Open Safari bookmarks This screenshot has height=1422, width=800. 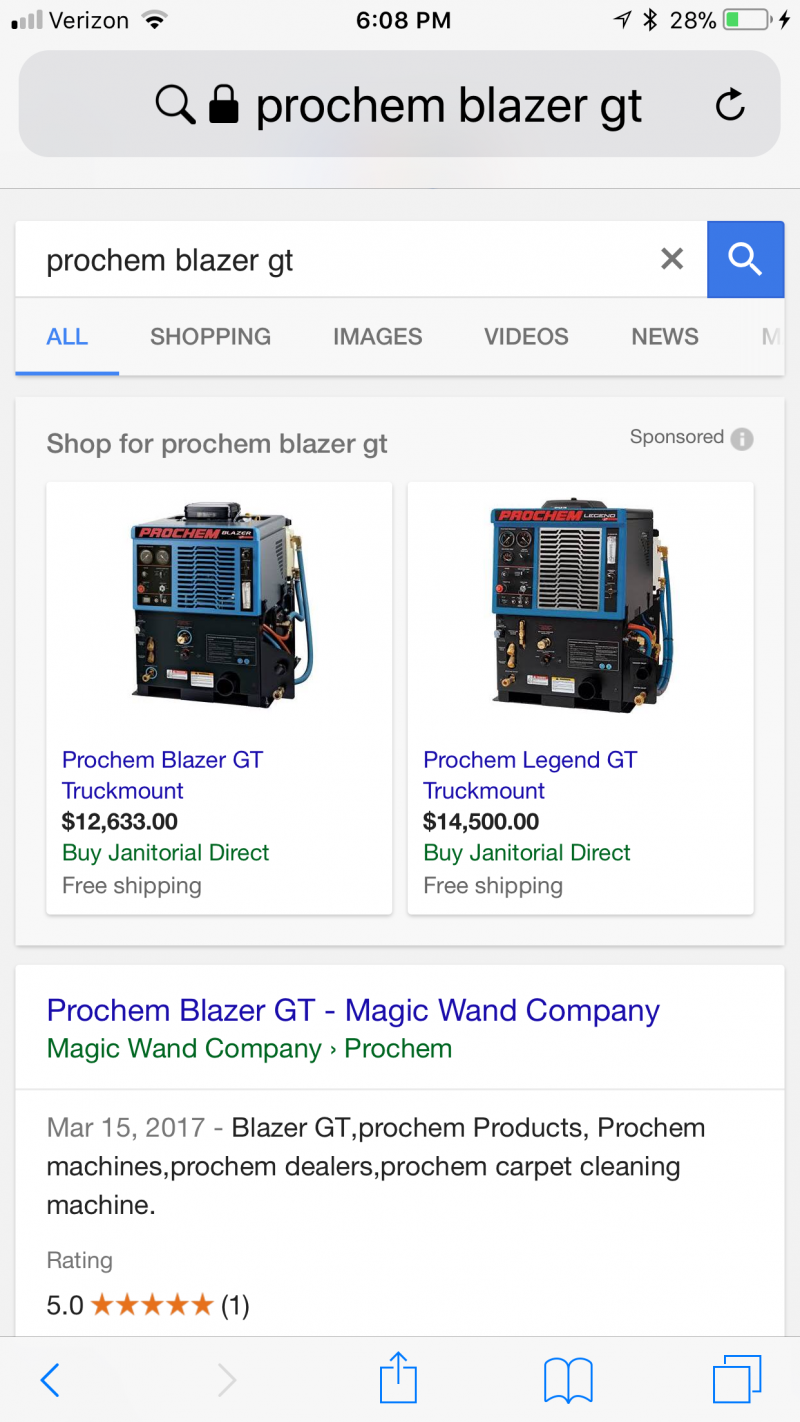coord(568,1381)
